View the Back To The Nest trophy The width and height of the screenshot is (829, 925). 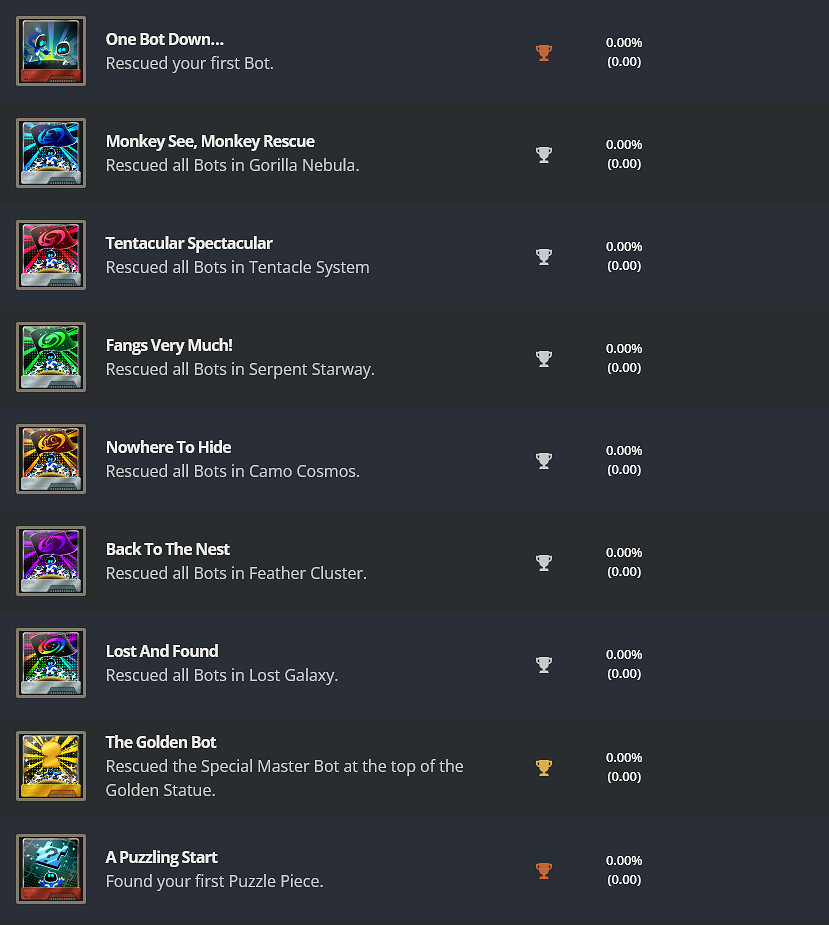click(x=168, y=550)
